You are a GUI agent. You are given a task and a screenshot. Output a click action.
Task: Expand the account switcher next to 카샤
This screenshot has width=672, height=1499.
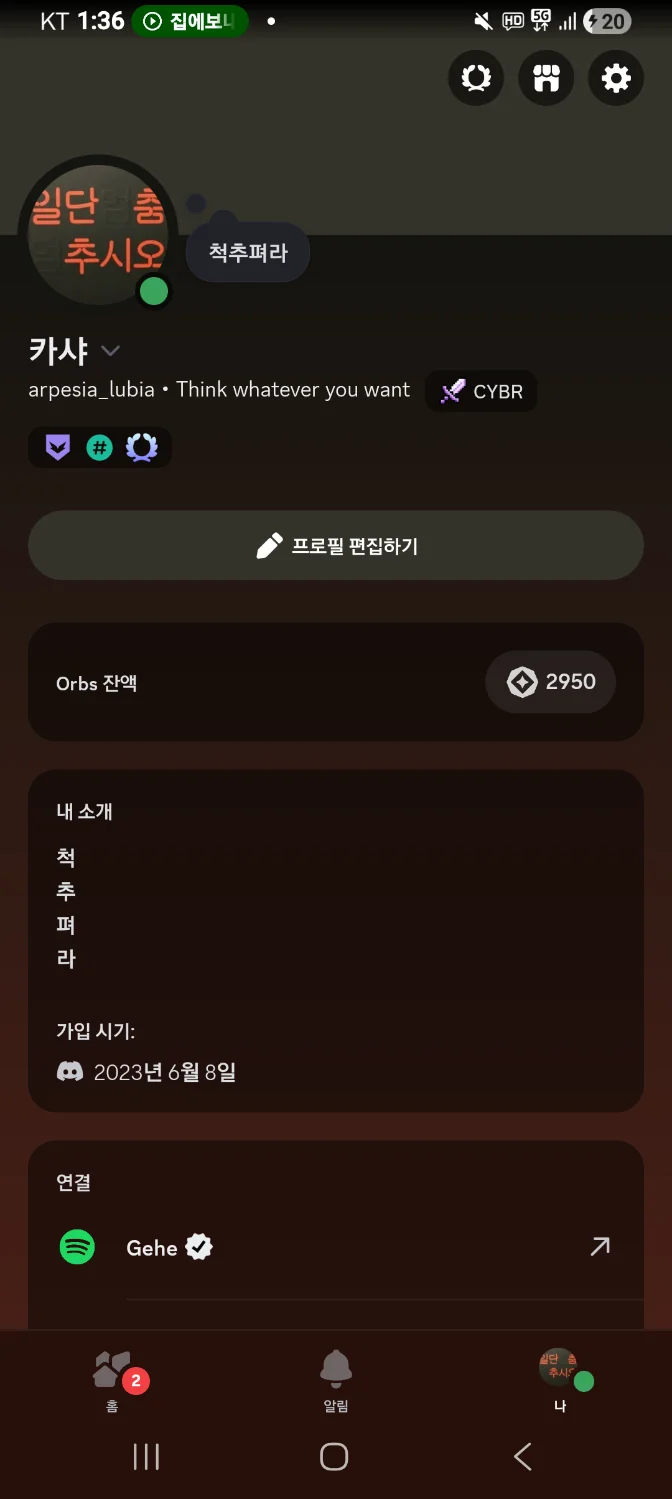click(x=111, y=350)
